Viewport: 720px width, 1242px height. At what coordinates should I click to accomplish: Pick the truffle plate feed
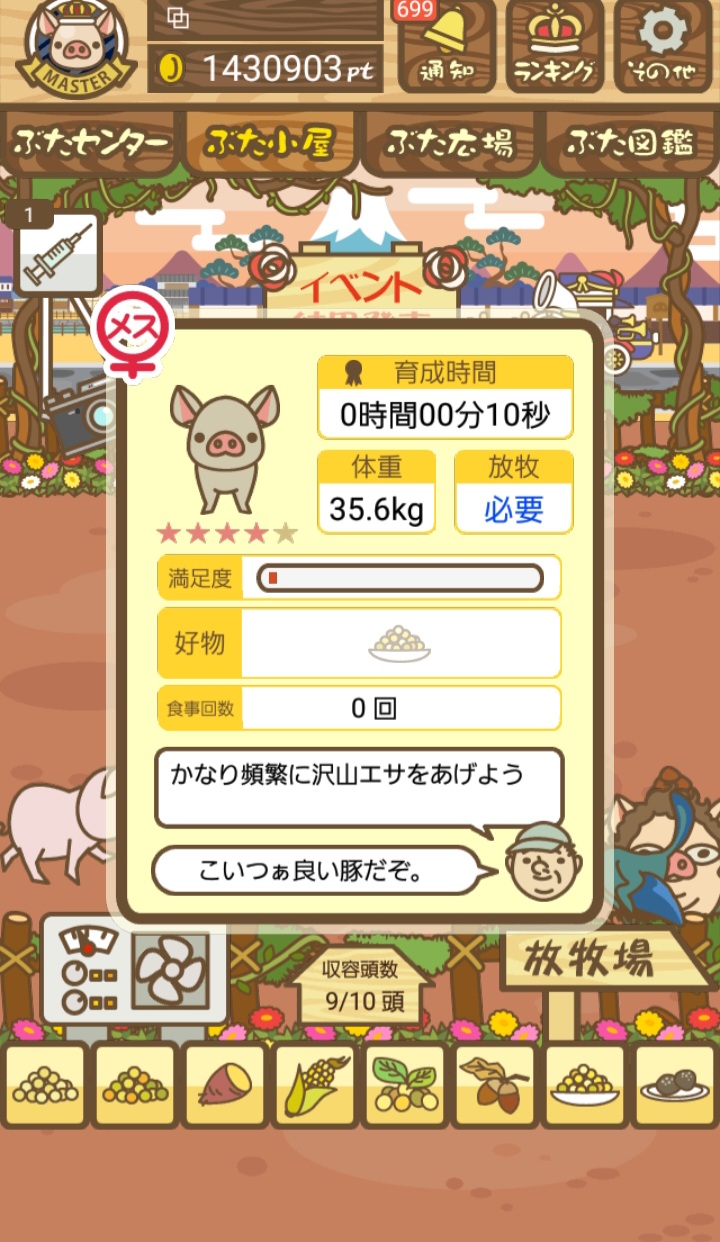[675, 1085]
